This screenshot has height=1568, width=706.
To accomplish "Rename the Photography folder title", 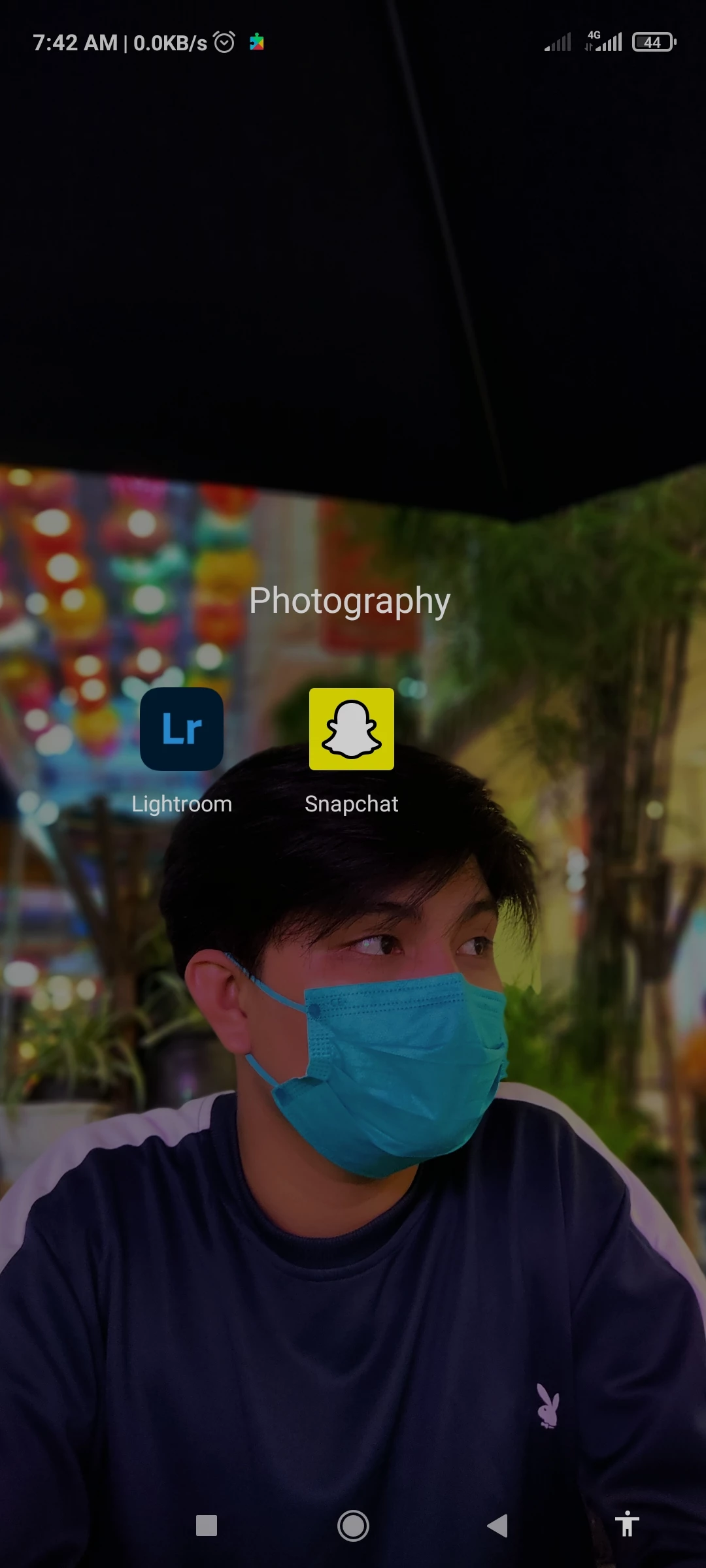I will tap(350, 601).
